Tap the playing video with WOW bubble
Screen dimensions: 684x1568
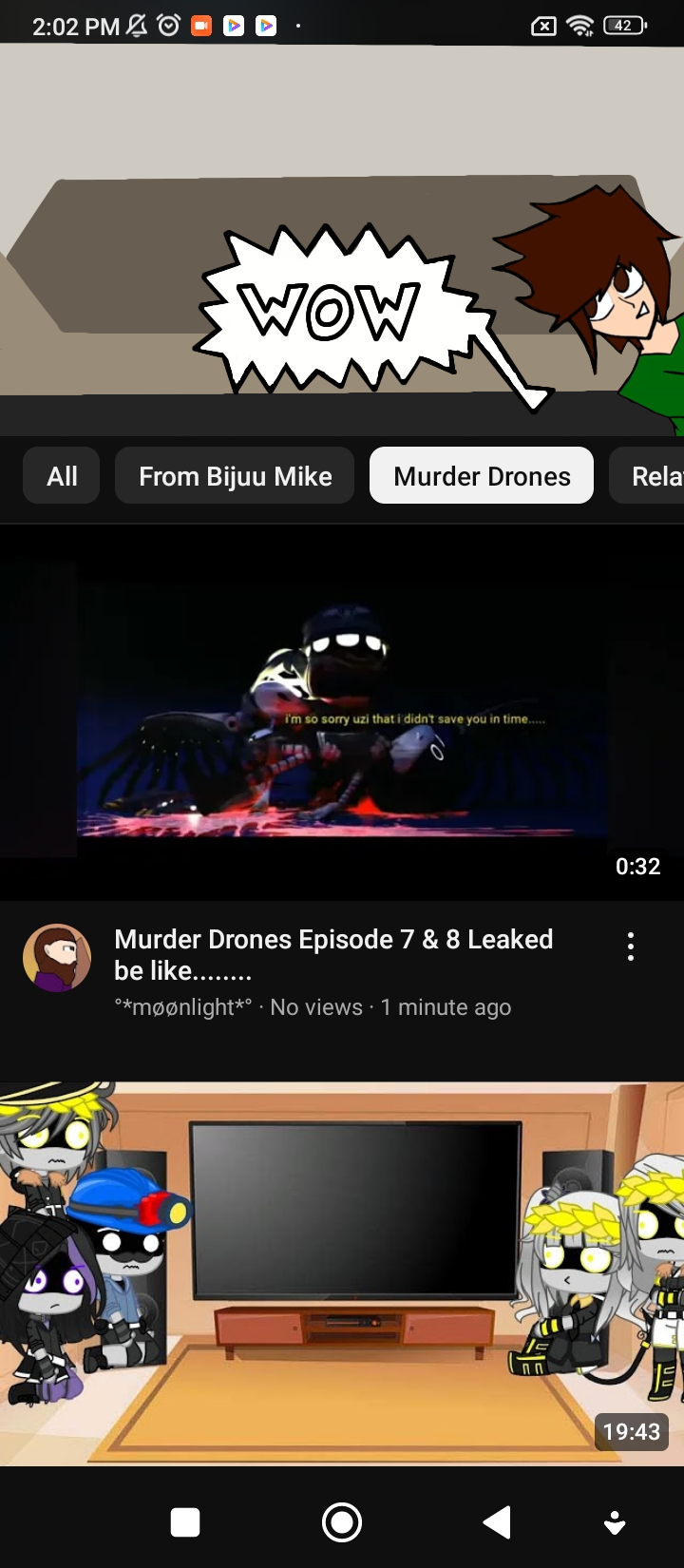point(342,239)
